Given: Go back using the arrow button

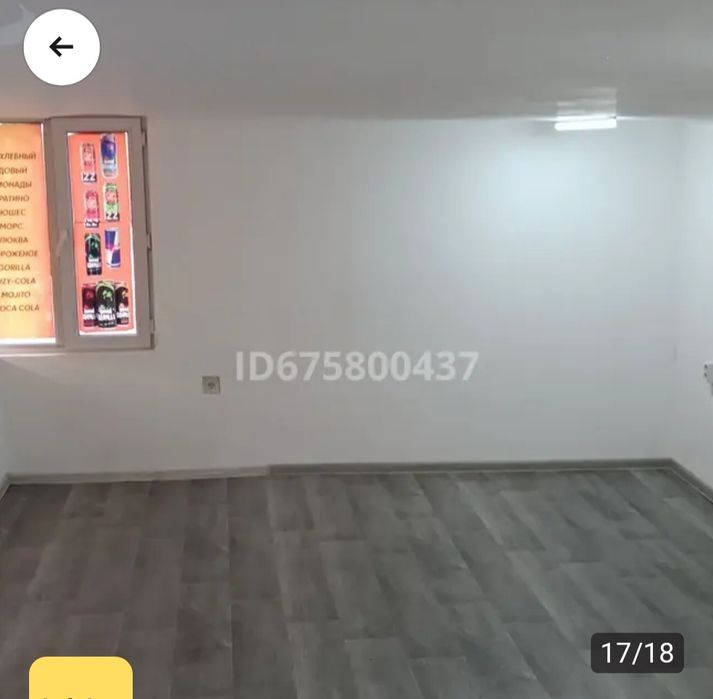Looking at the screenshot, I should [x=61, y=47].
